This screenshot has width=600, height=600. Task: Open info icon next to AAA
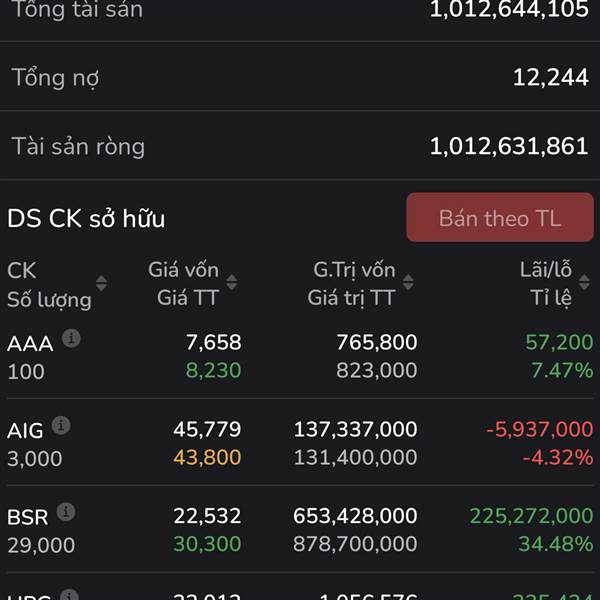[71, 338]
